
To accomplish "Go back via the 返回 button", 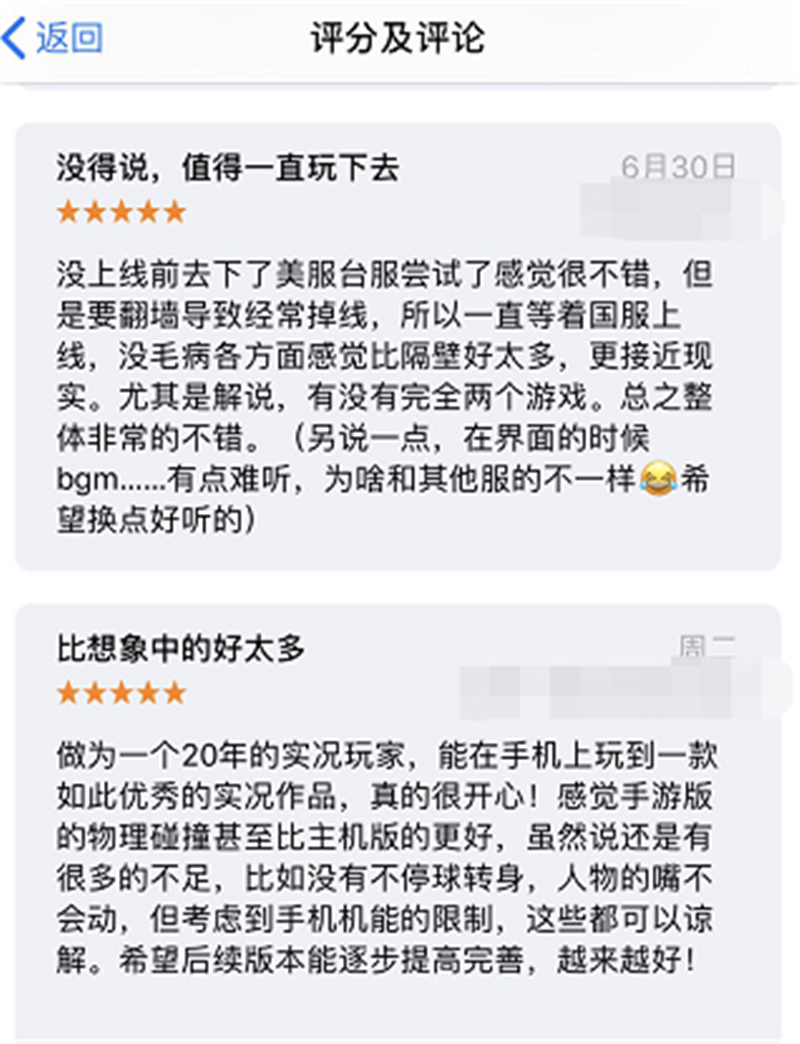I will [x=55, y=38].
